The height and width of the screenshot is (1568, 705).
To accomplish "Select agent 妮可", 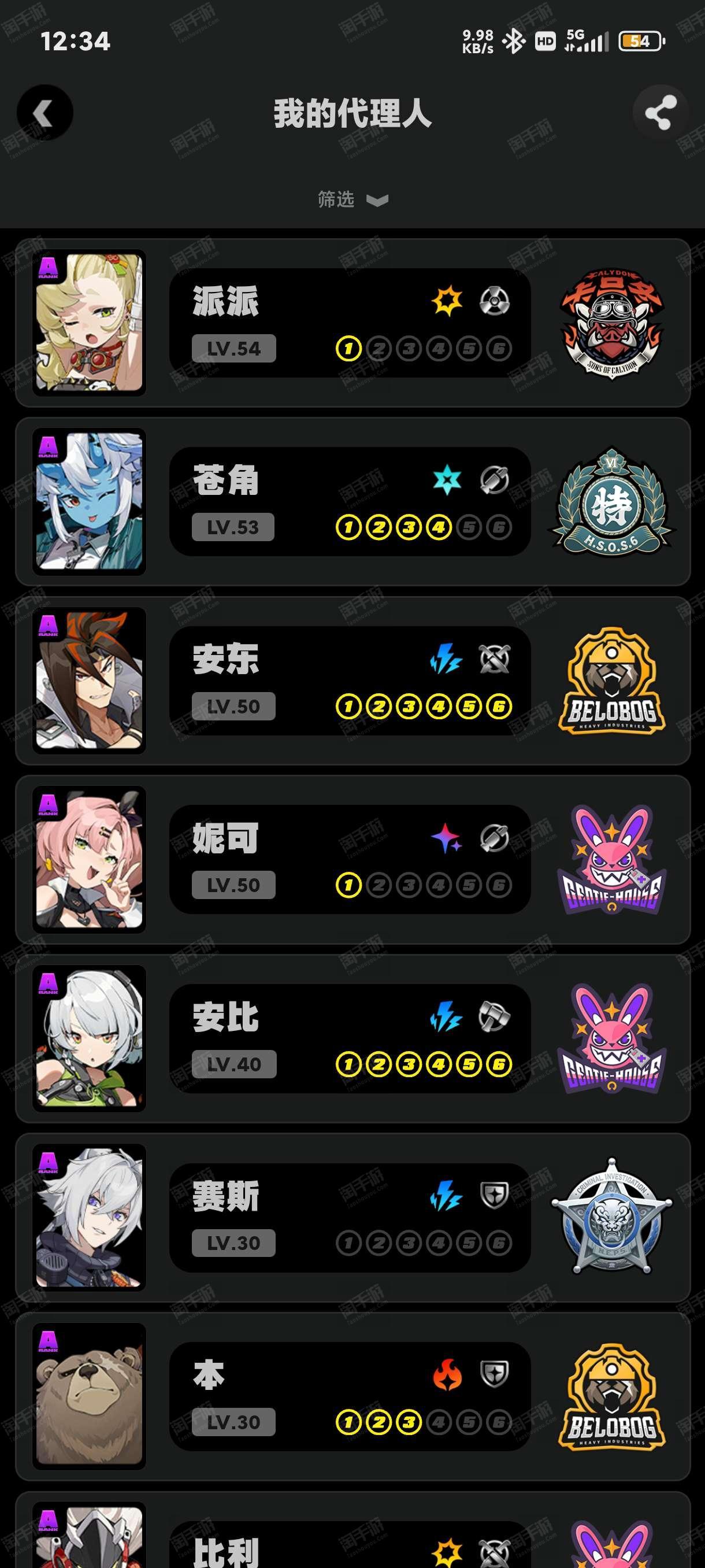I will (353, 860).
